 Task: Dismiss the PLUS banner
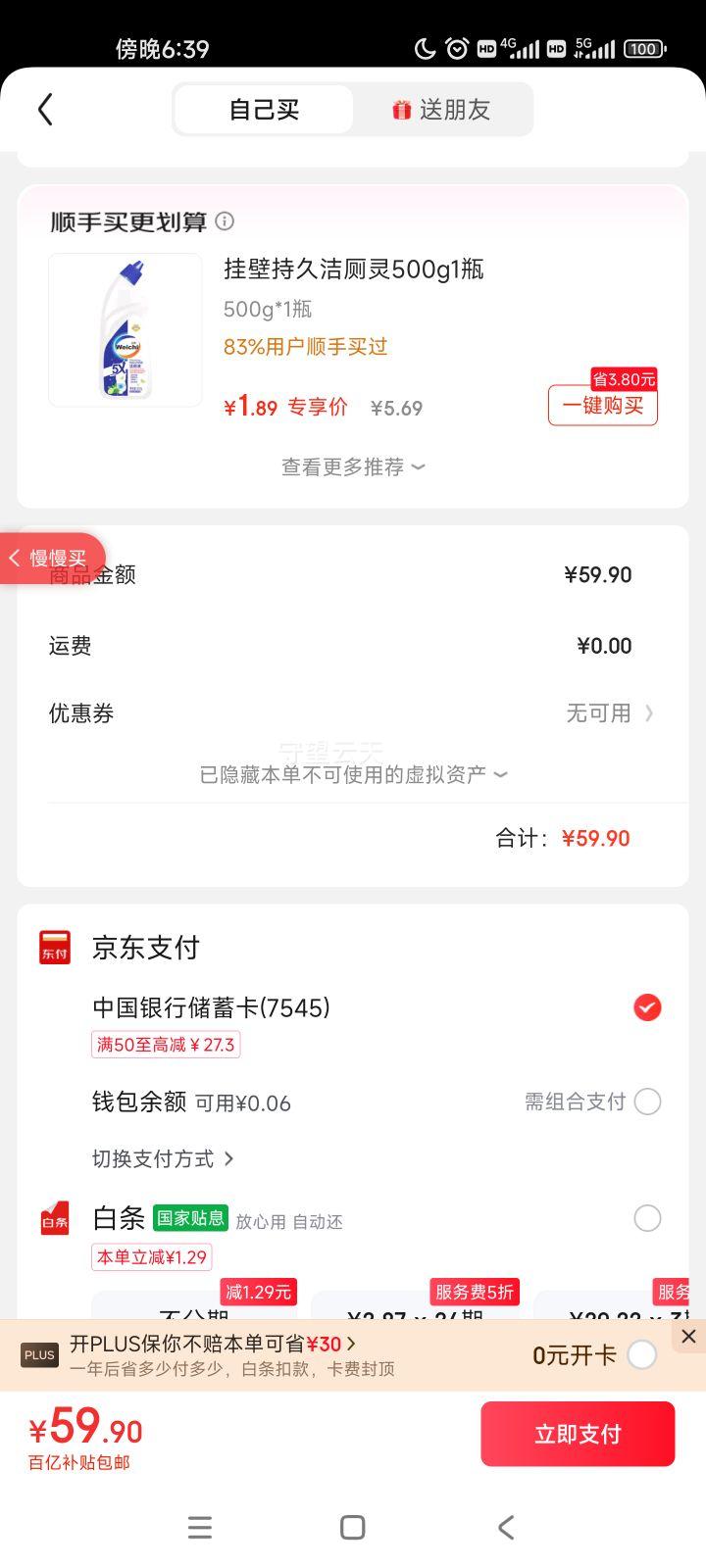[x=688, y=1337]
